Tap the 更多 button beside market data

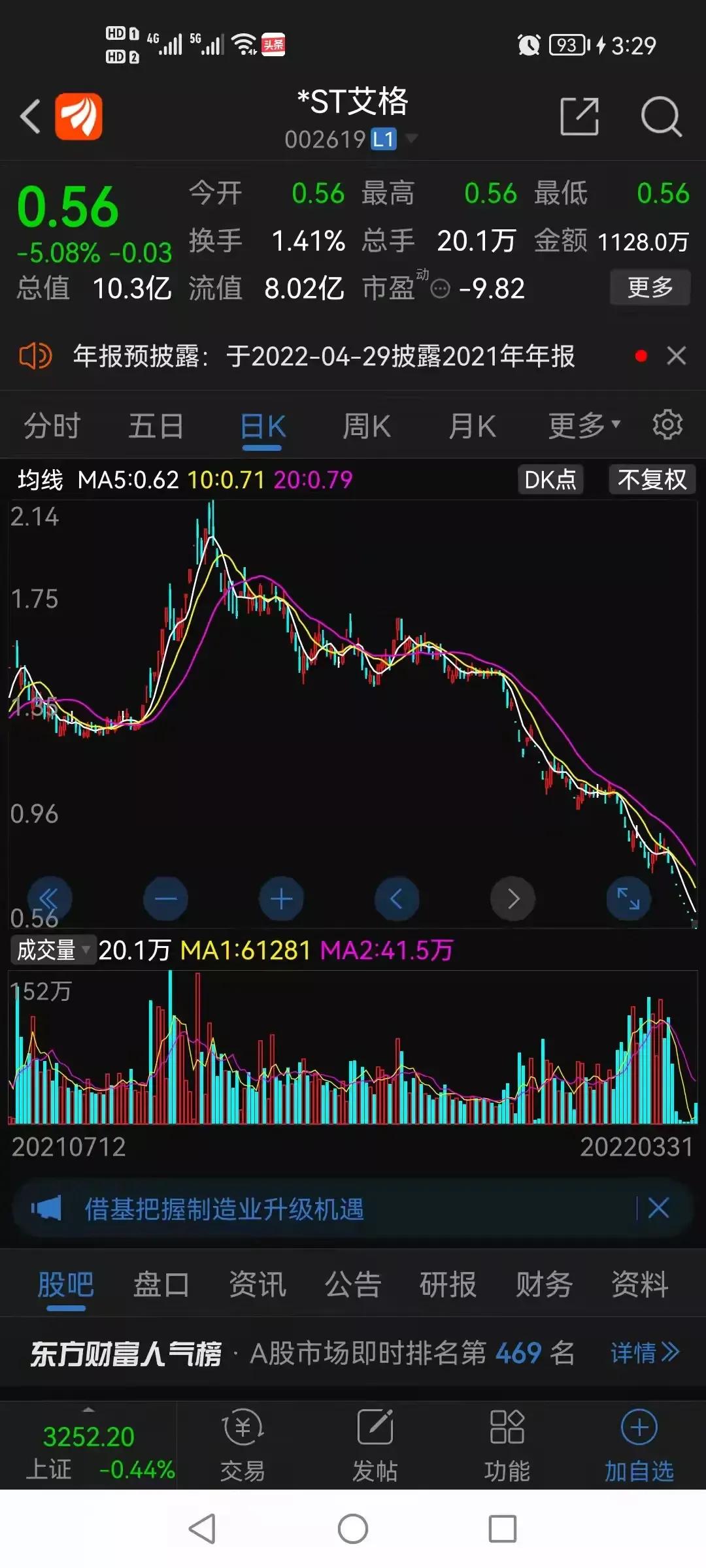click(x=649, y=287)
